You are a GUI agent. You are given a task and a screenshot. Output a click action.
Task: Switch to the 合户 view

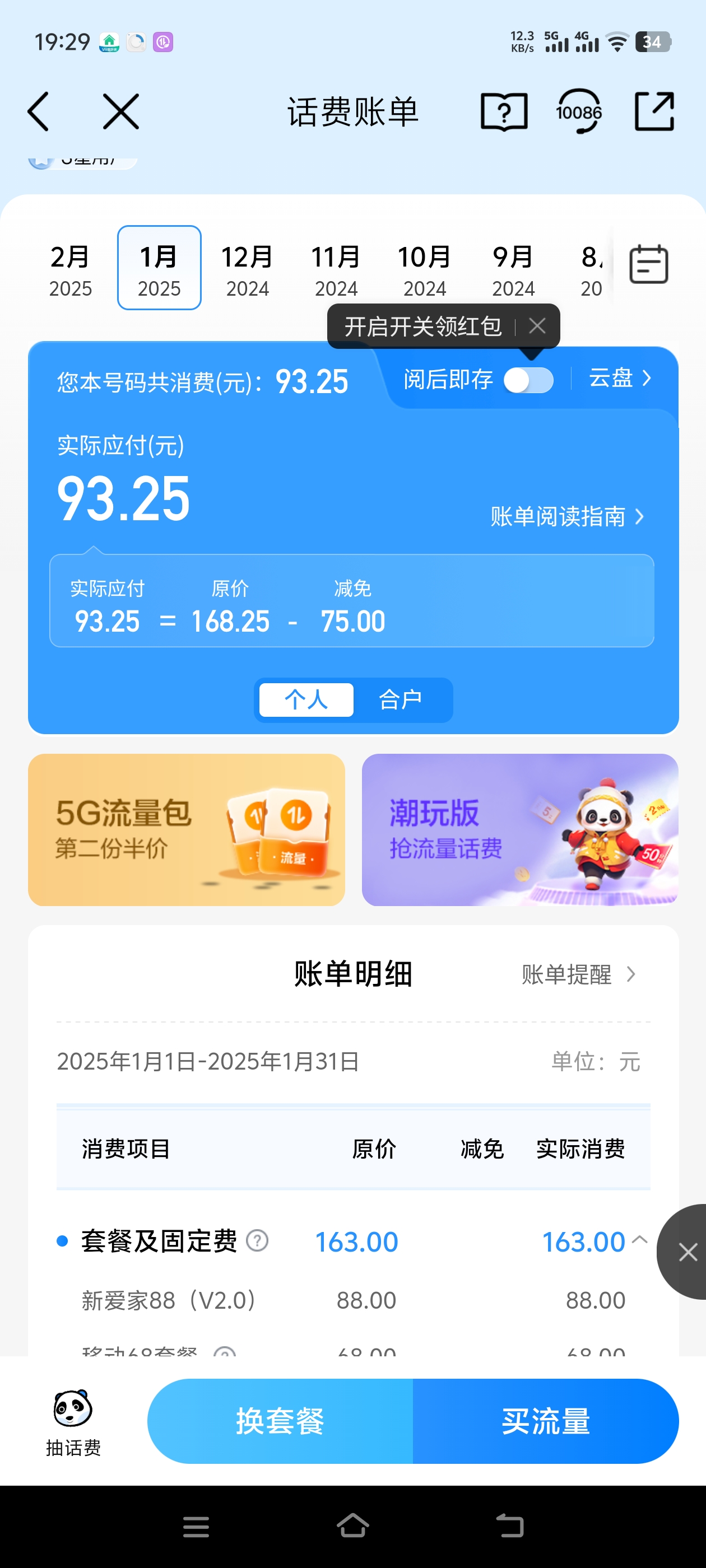[x=400, y=700]
